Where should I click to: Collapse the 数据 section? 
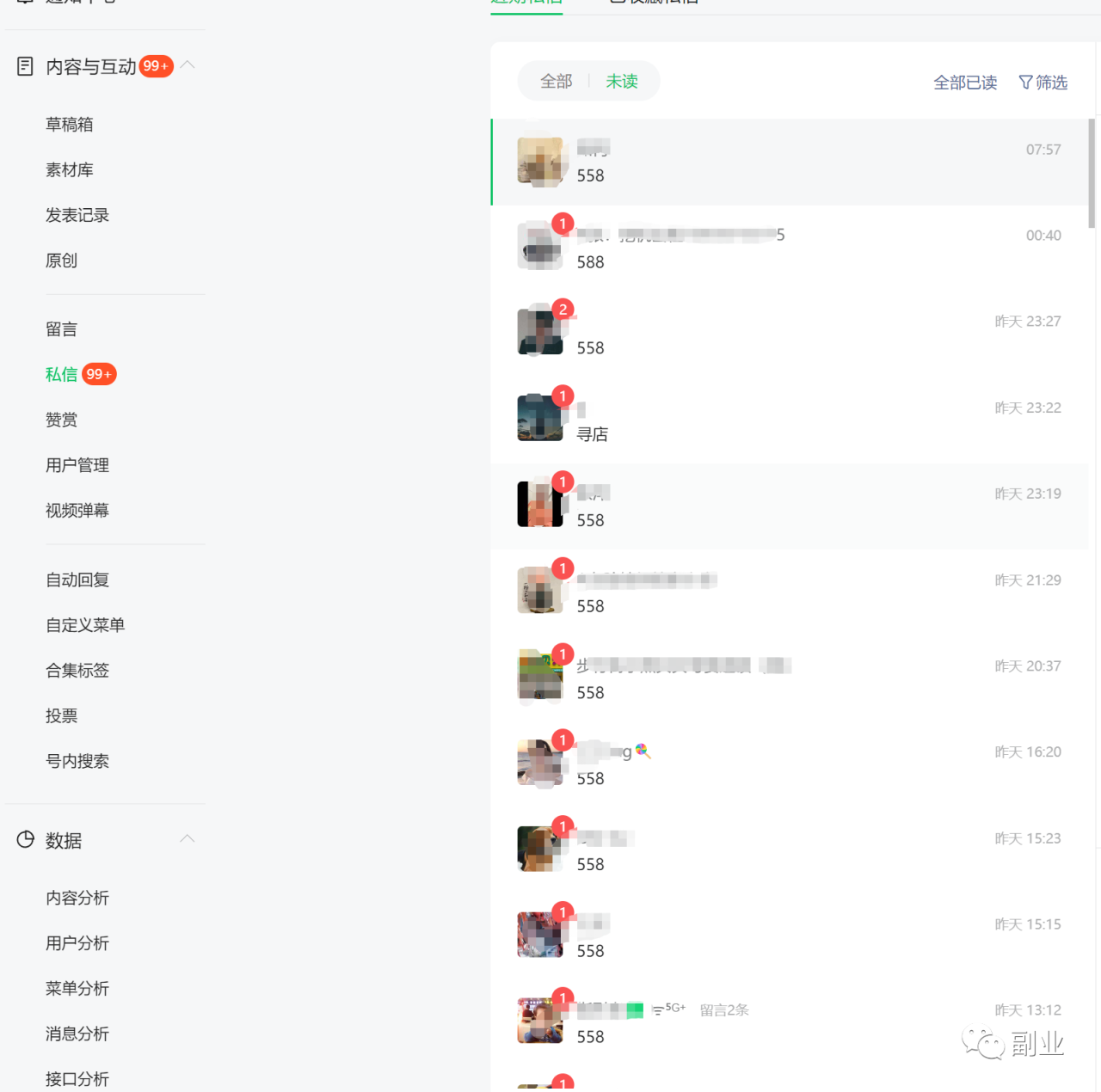click(x=188, y=839)
